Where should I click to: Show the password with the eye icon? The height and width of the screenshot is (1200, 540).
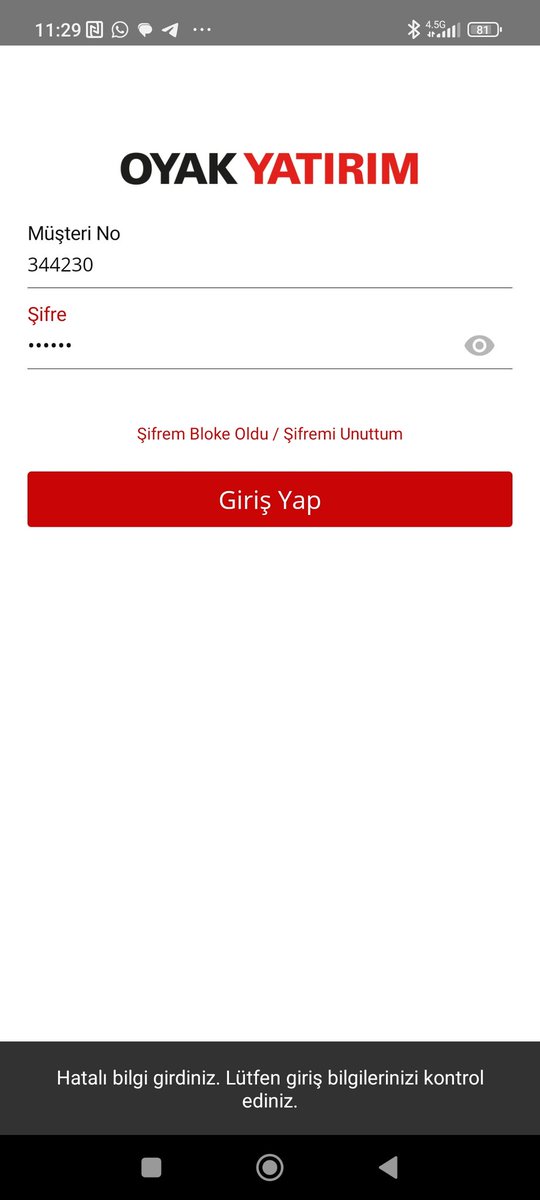pos(480,346)
